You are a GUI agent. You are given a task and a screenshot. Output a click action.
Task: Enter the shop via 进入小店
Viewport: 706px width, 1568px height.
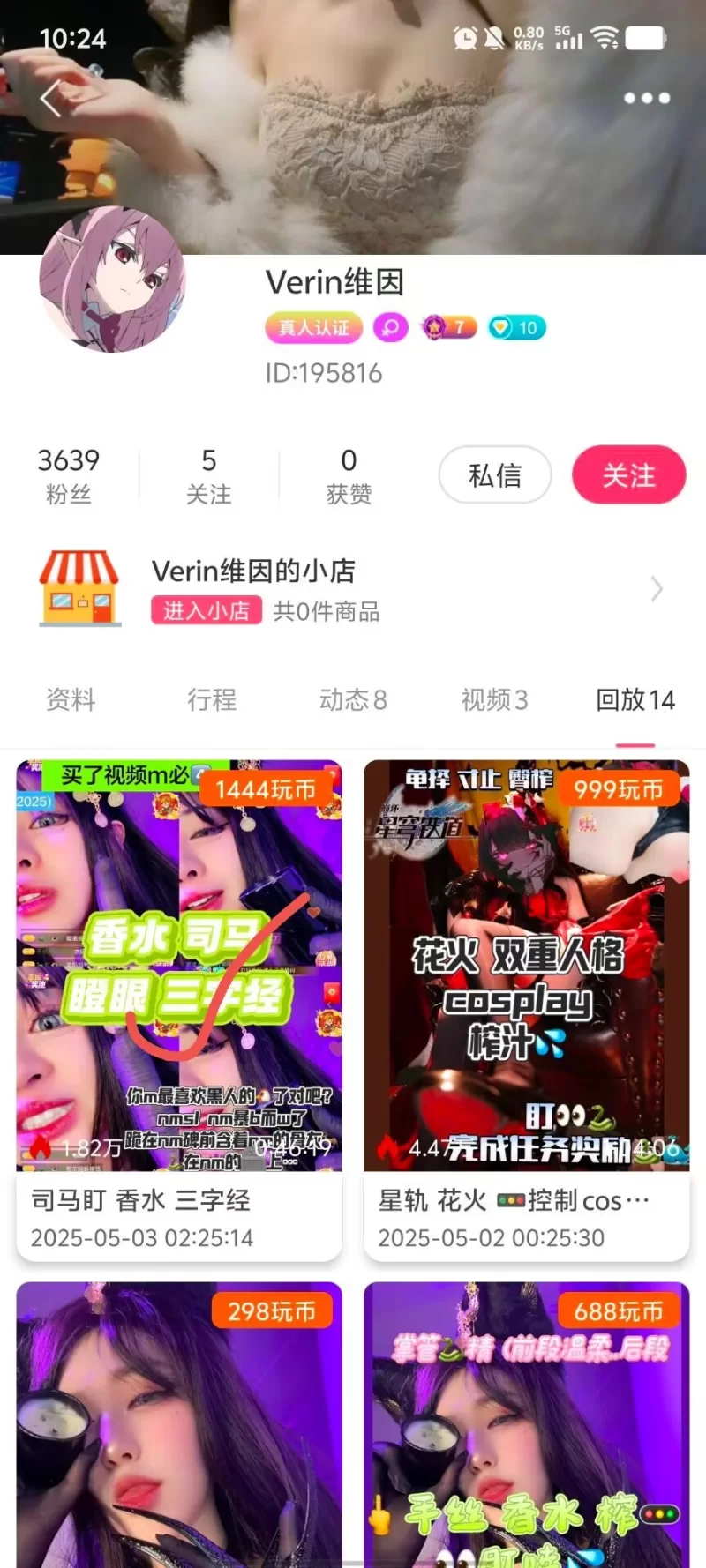tap(207, 611)
